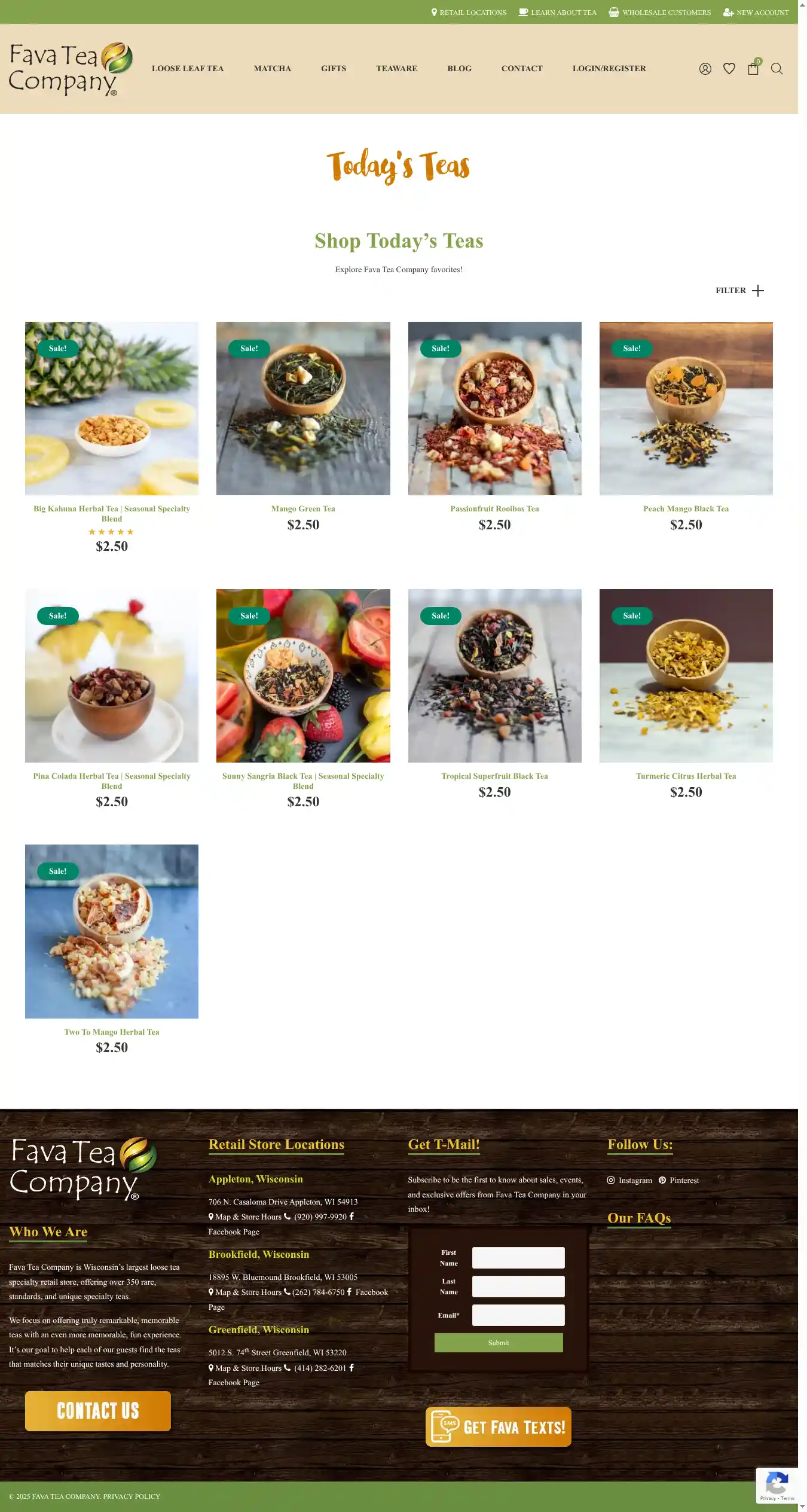Go to Loose Leaf Tea menu

click(188, 69)
